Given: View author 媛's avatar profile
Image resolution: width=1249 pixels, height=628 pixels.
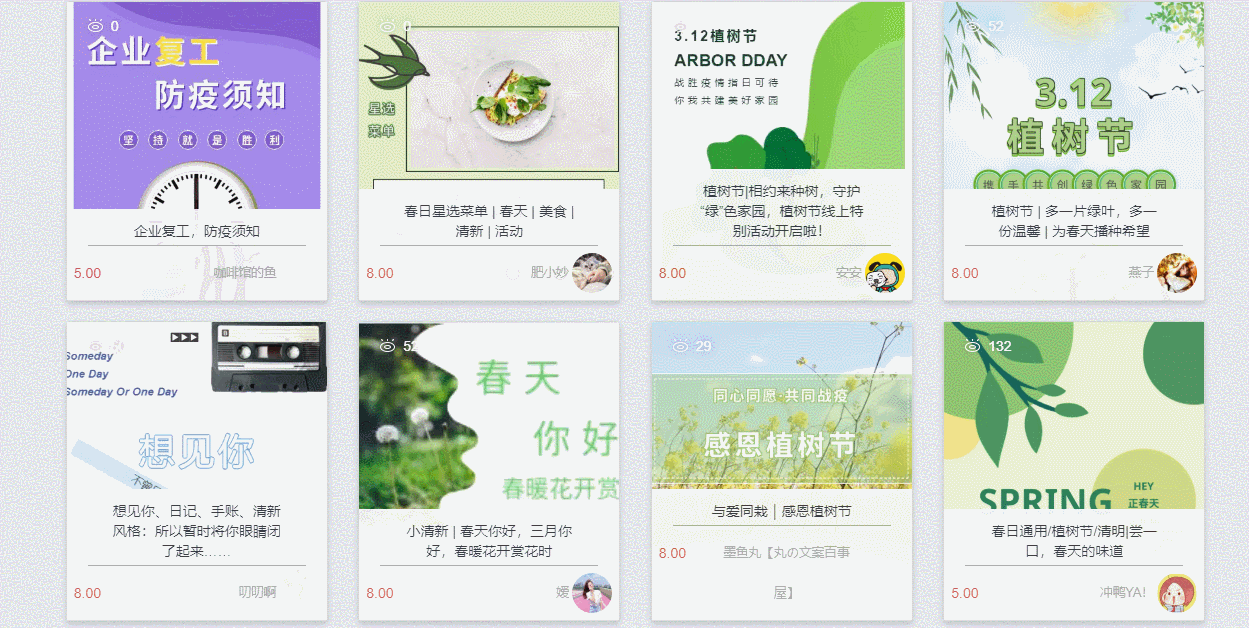Looking at the screenshot, I should click(592, 592).
